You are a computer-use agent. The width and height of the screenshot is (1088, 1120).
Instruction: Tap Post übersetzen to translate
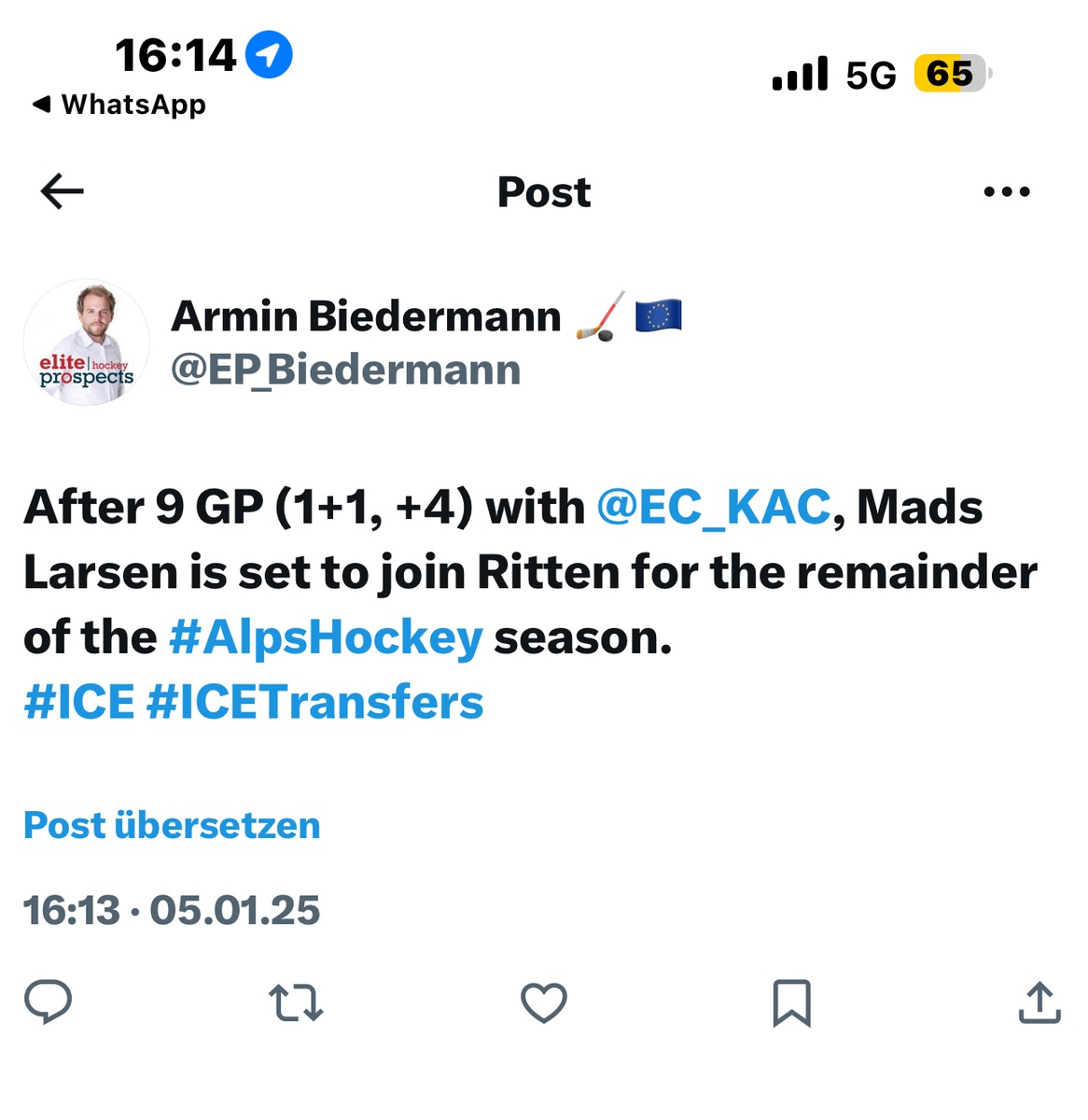tap(172, 826)
